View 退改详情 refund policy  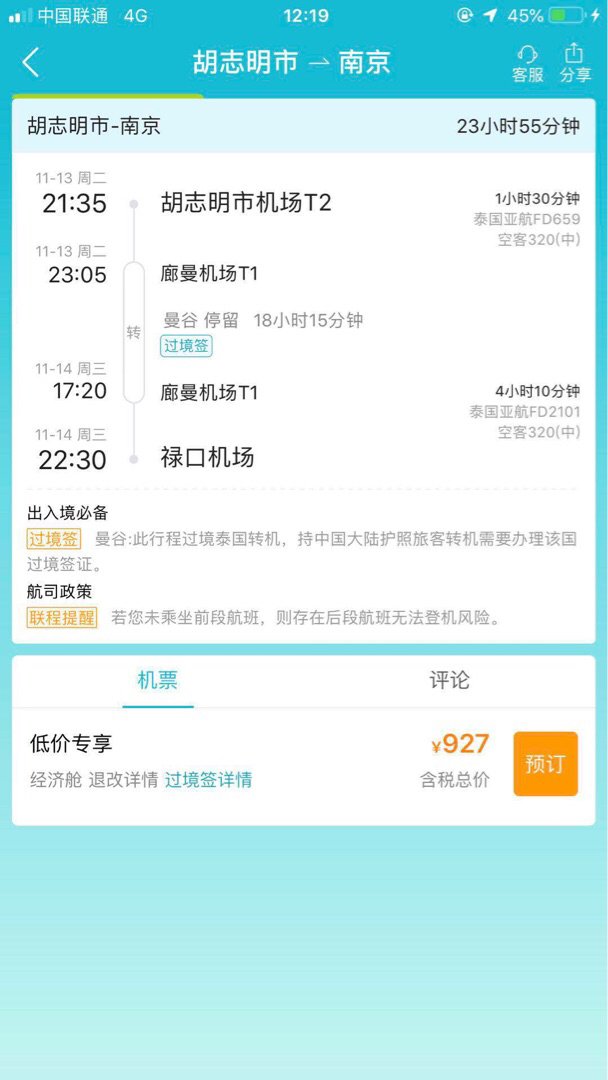click(x=123, y=780)
